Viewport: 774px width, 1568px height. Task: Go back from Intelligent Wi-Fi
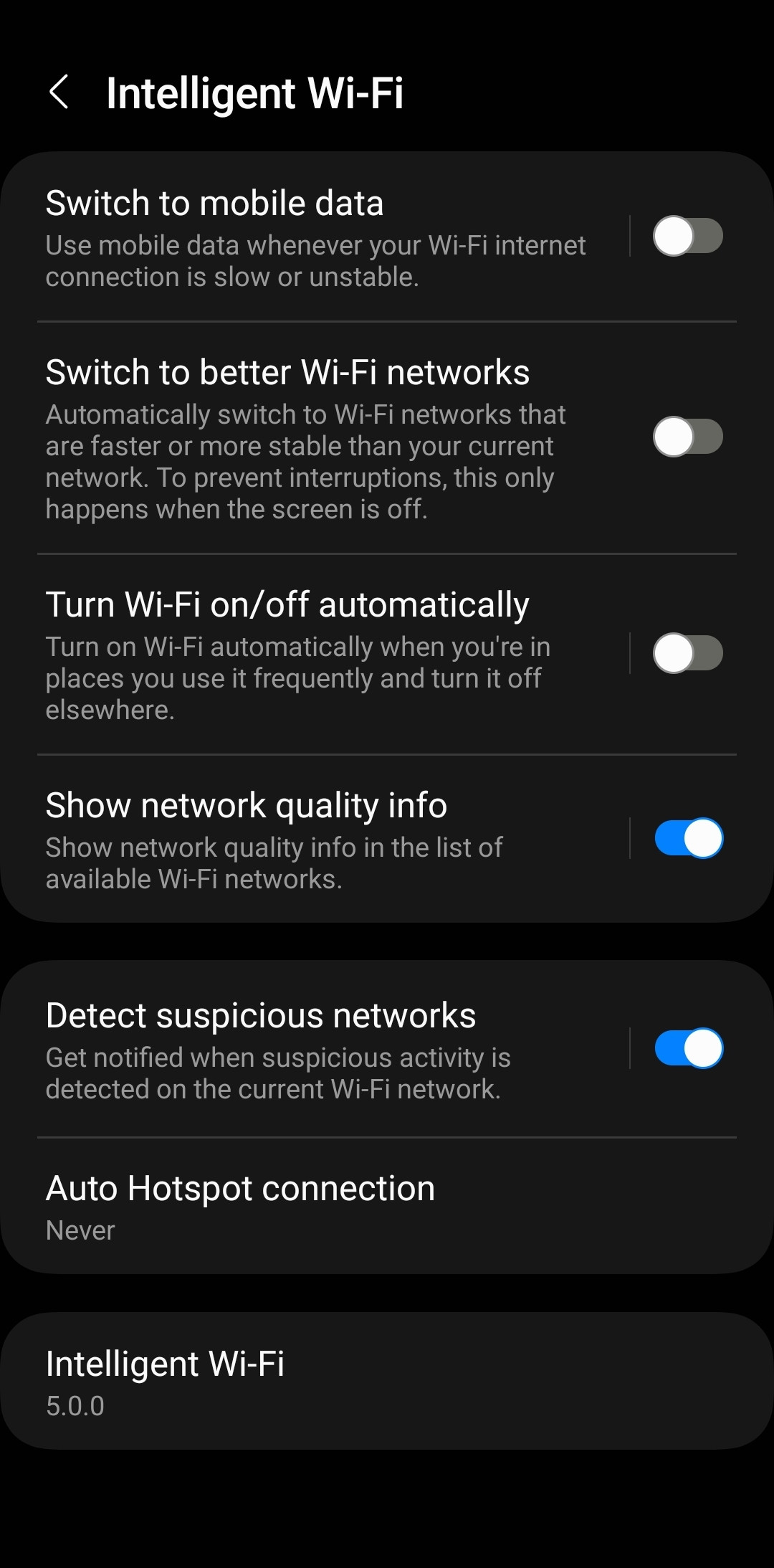59,92
